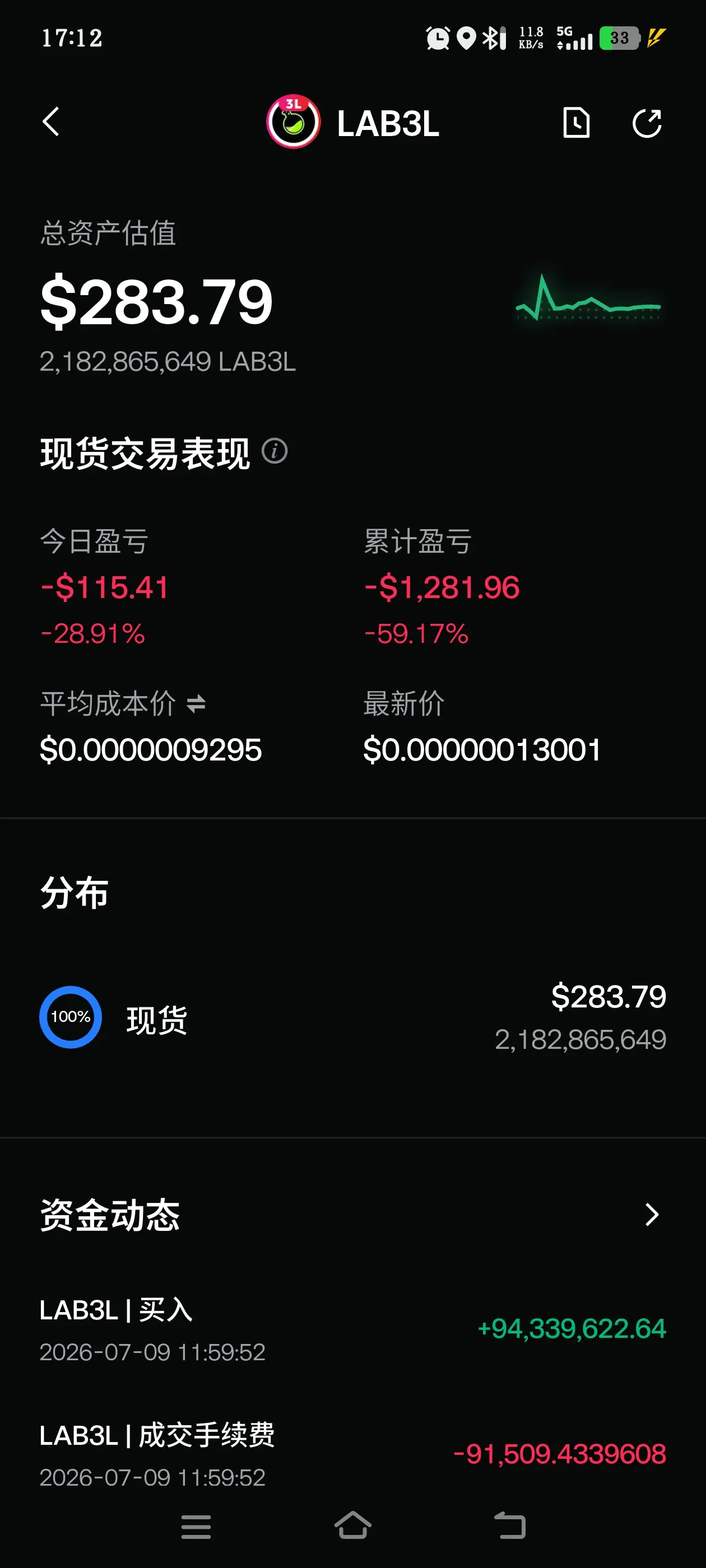Open the LAB3L 买入 transaction record

[352, 1329]
